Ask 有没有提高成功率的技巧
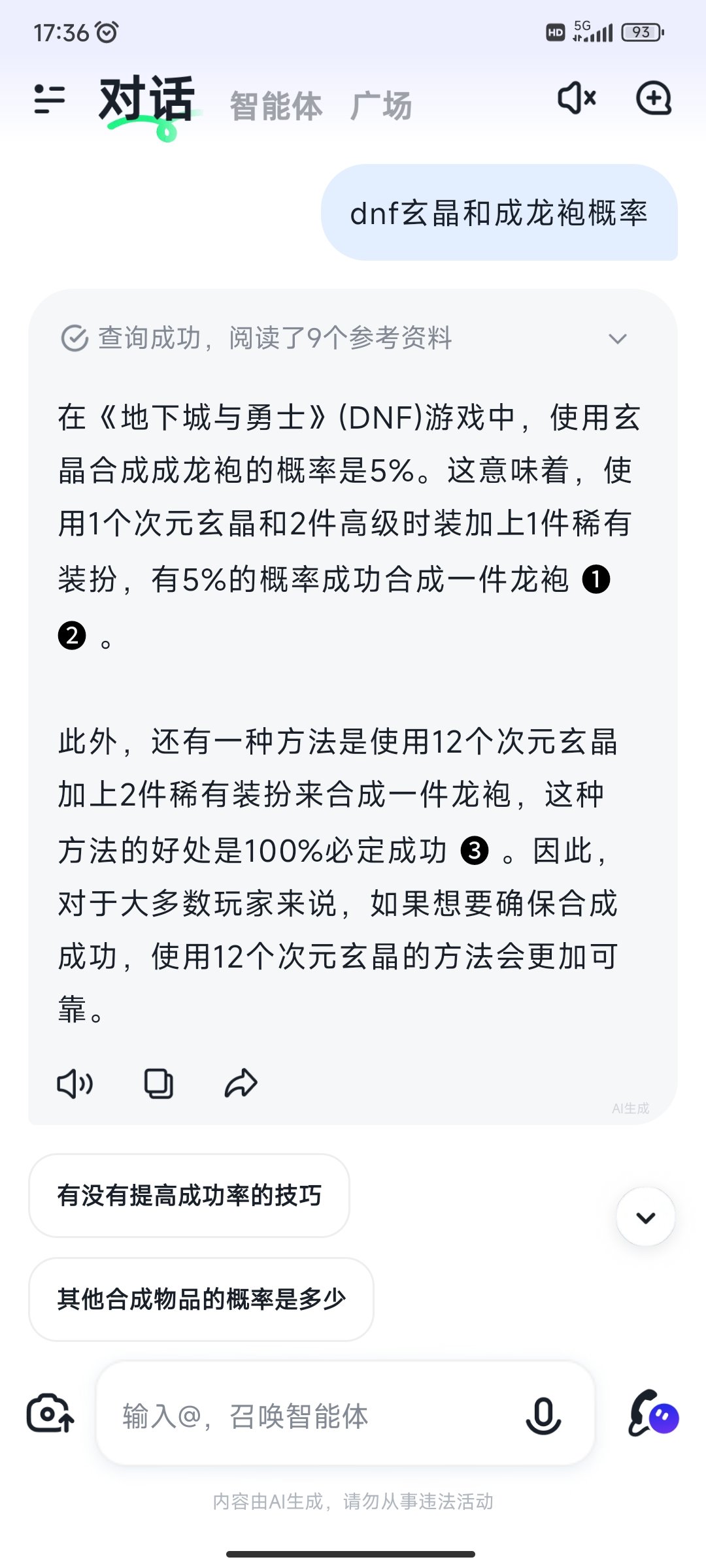Screen dimensions: 706x1568 point(189,1196)
